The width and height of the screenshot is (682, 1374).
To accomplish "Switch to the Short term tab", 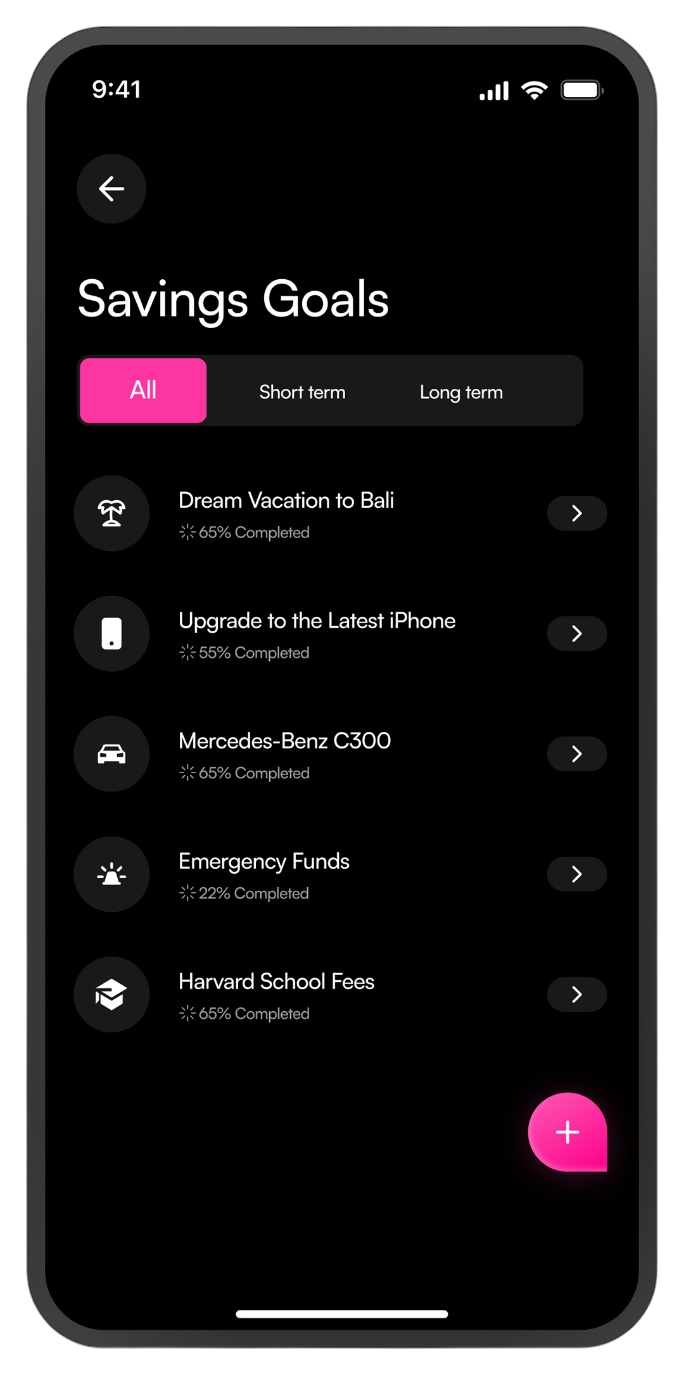I will (302, 392).
